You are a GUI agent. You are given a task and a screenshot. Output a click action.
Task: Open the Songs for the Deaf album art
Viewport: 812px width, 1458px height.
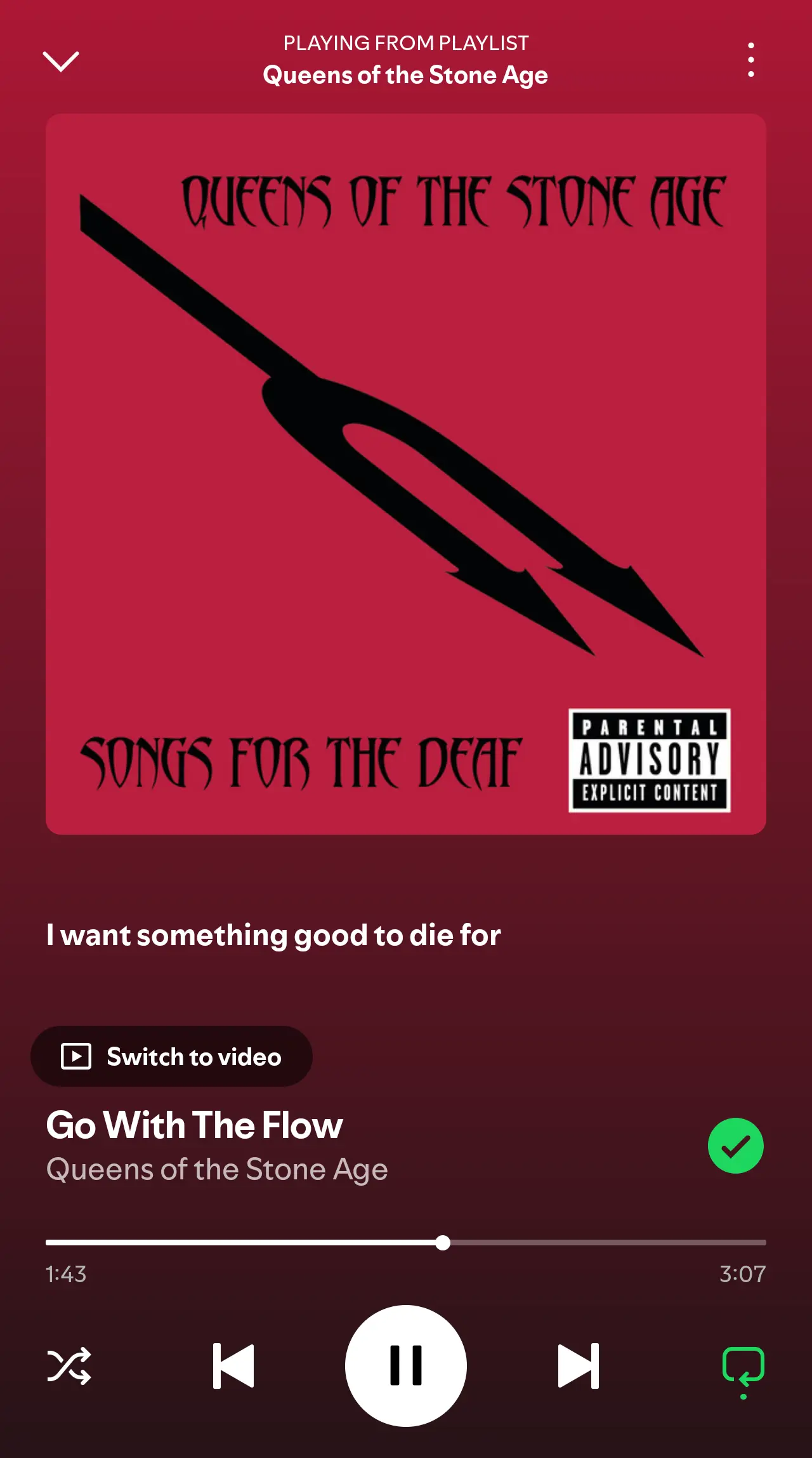406,474
